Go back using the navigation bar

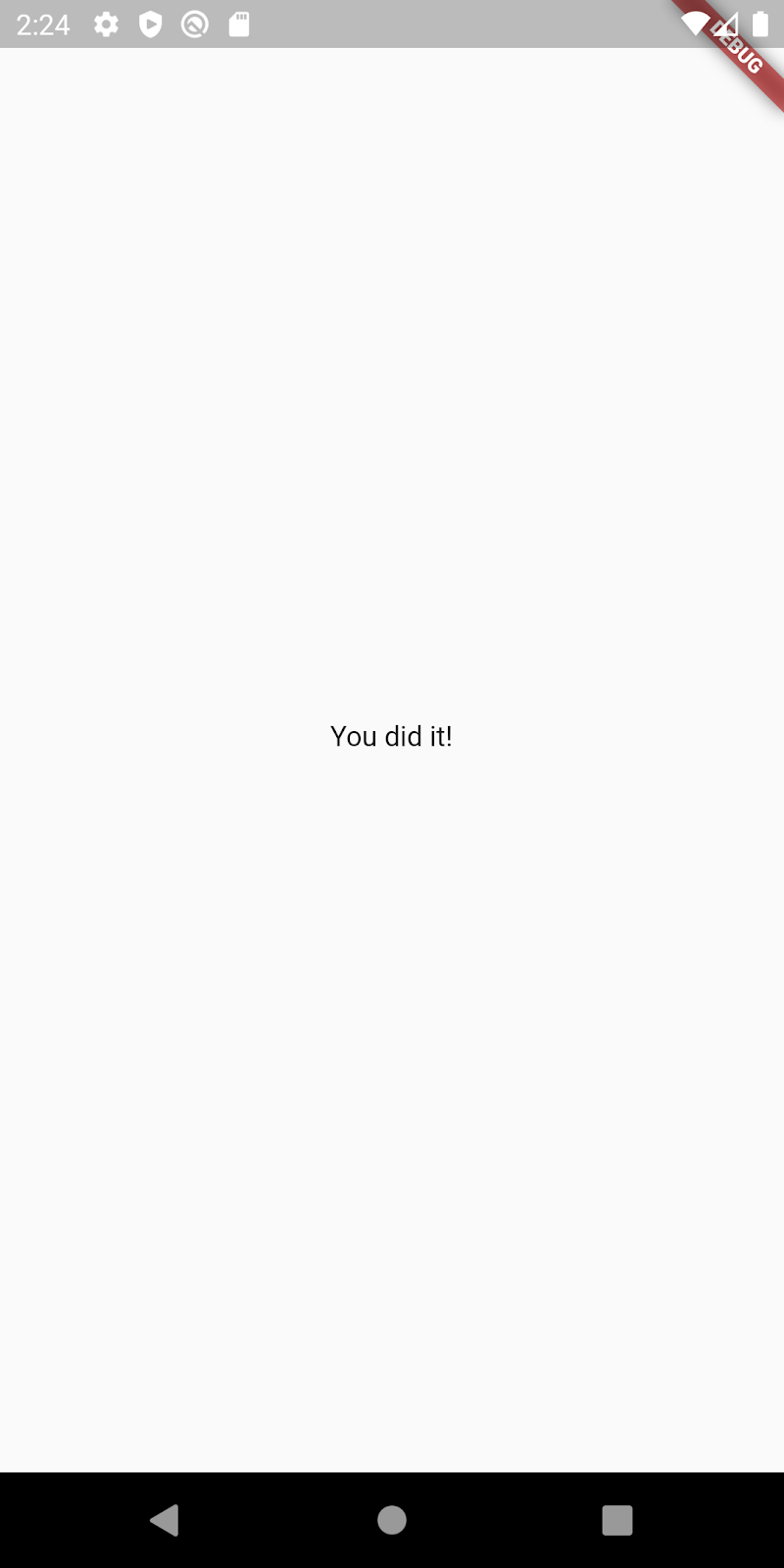[165, 1520]
